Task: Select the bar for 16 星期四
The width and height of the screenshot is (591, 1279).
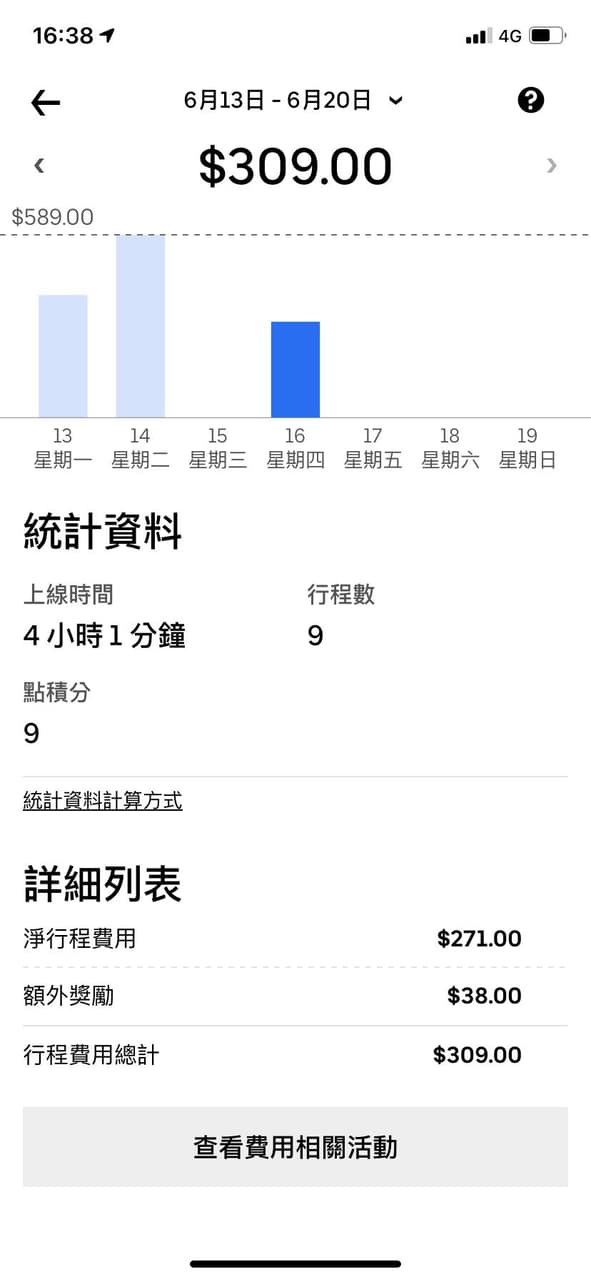Action: tap(295, 369)
